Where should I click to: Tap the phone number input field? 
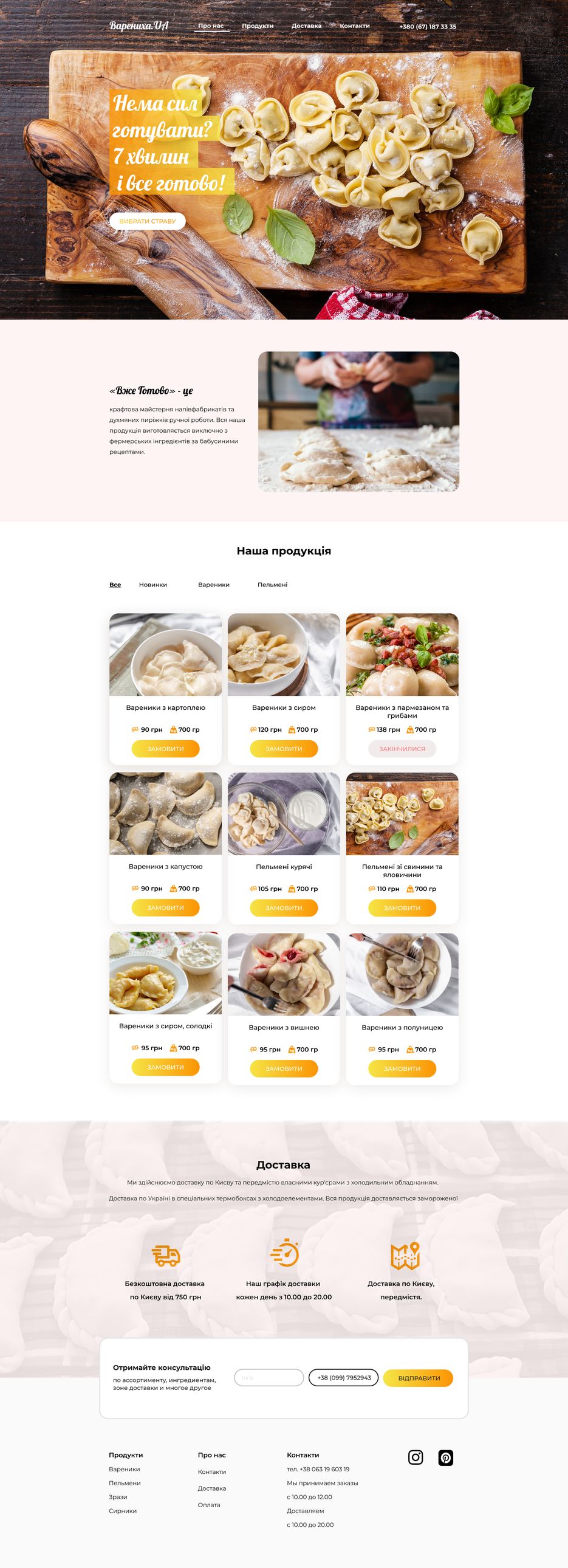click(344, 1377)
